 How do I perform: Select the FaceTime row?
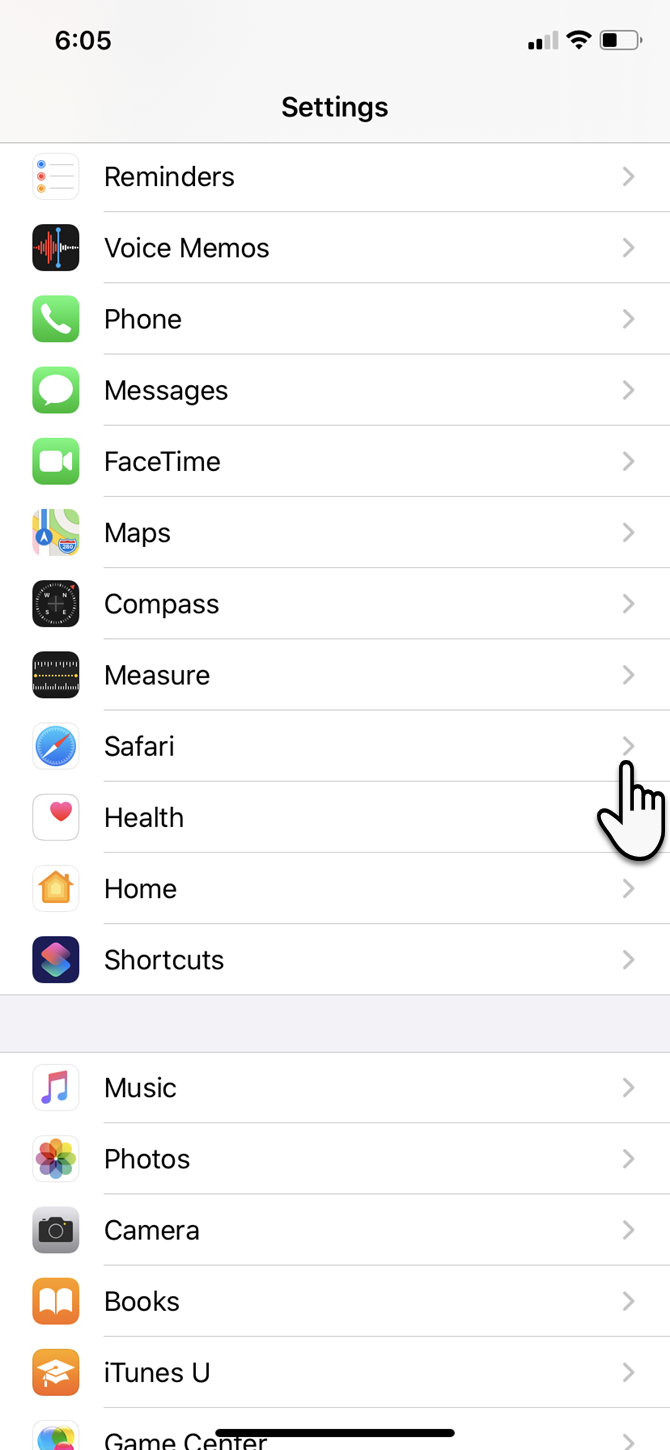click(x=335, y=461)
